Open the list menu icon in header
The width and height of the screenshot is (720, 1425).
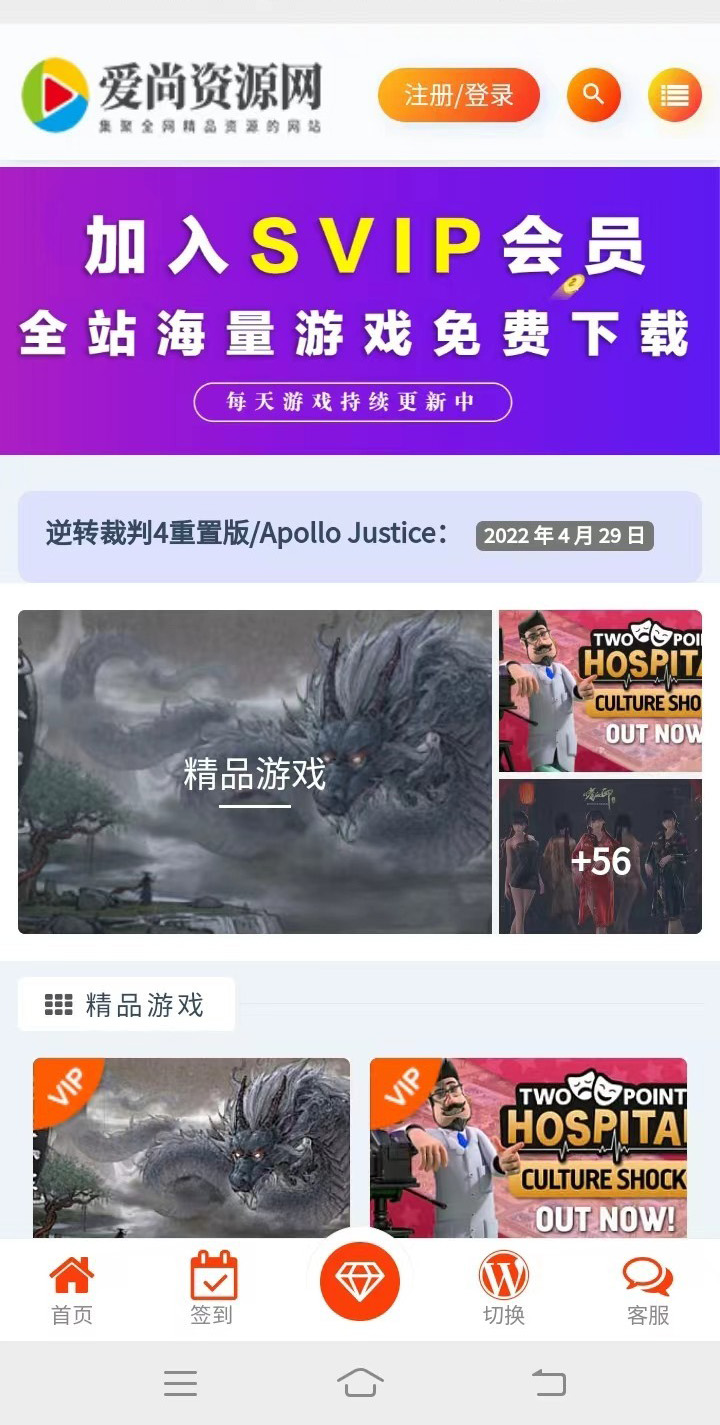[675, 96]
